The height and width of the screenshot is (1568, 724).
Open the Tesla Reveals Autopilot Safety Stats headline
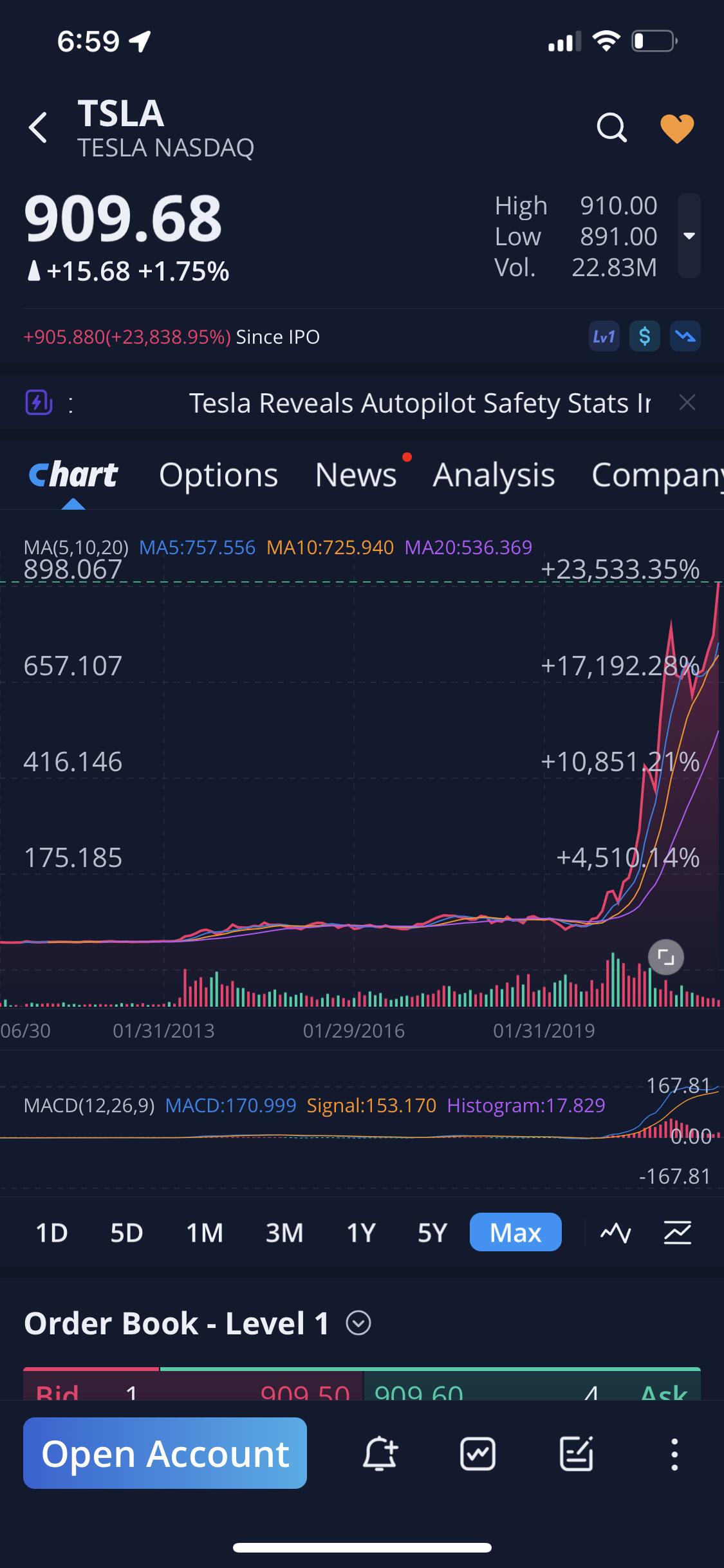(420, 403)
